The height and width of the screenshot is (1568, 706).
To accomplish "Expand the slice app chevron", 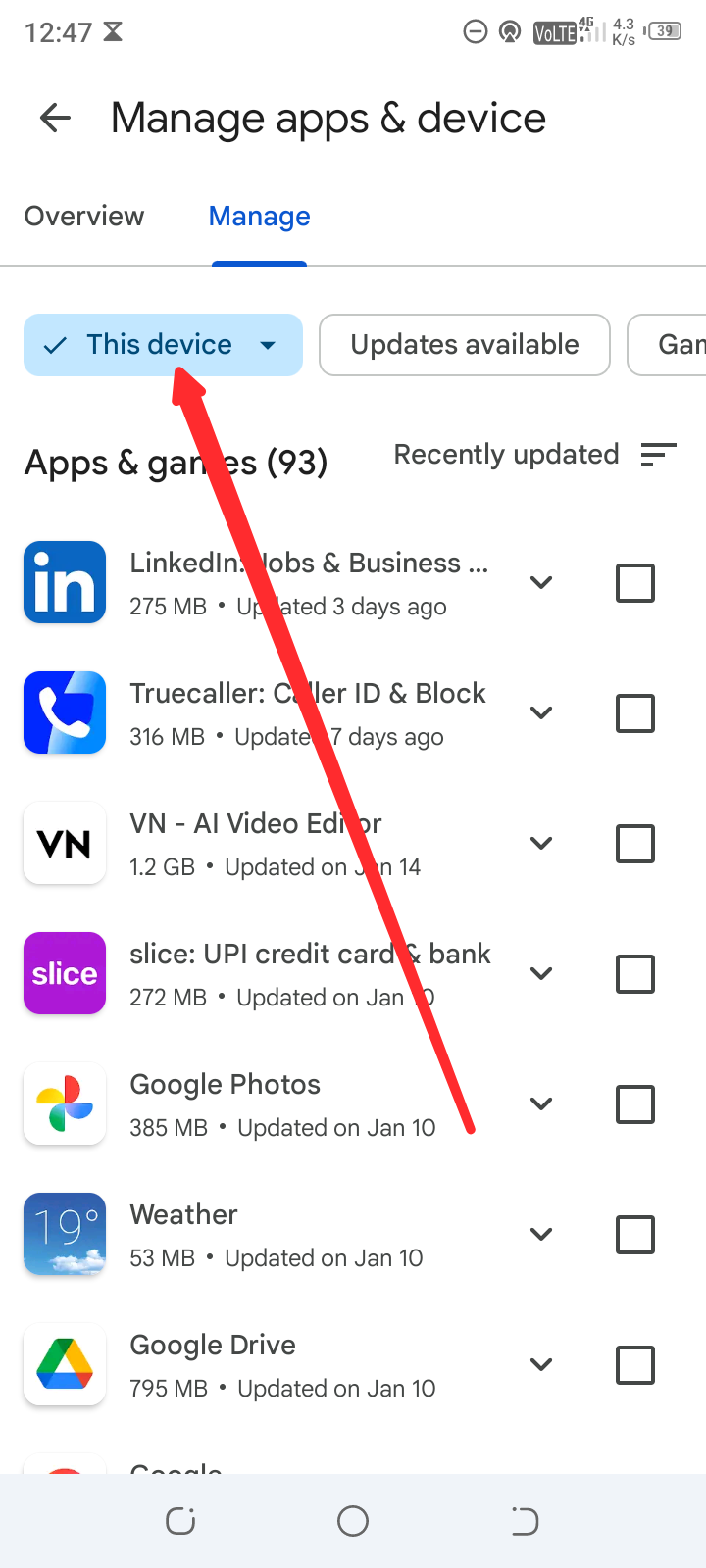I will [541, 974].
